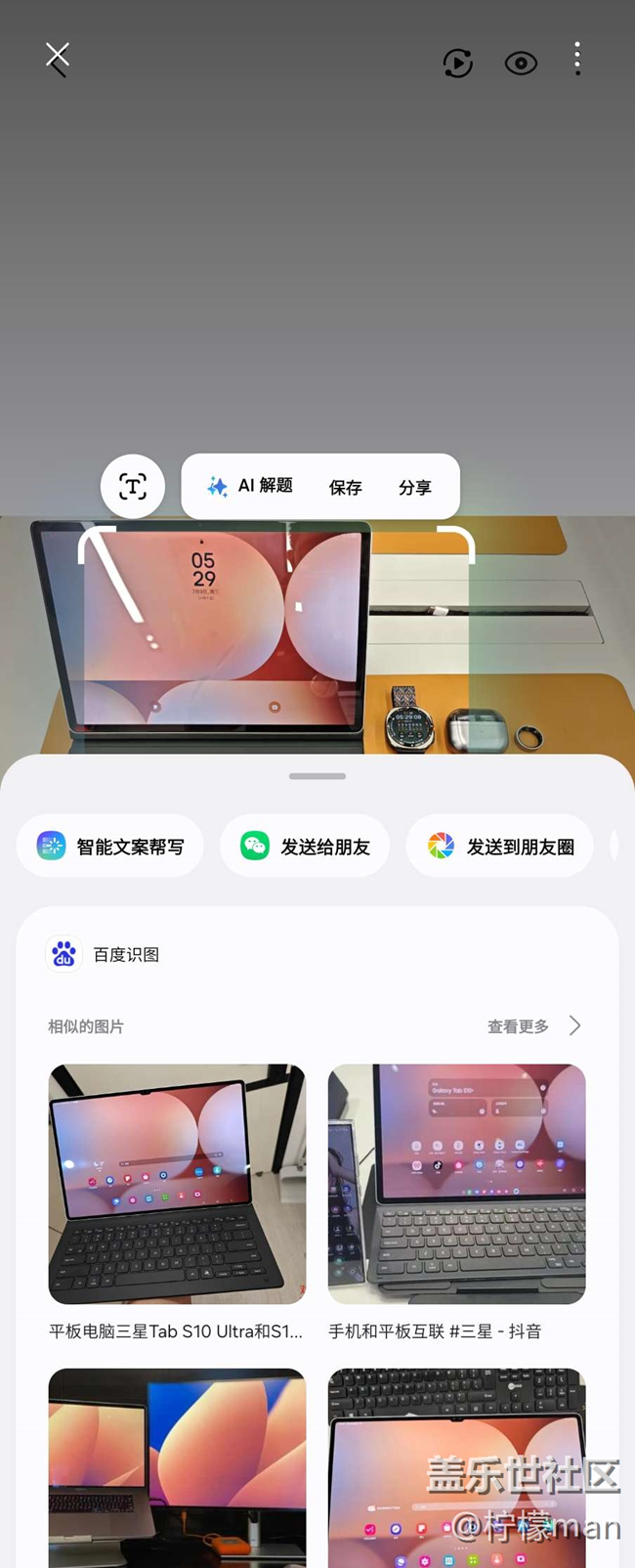Screen dimensions: 635x1568
Task: Open result 平板电脑三星Tab S10 Ultra
Action: coord(177,1184)
